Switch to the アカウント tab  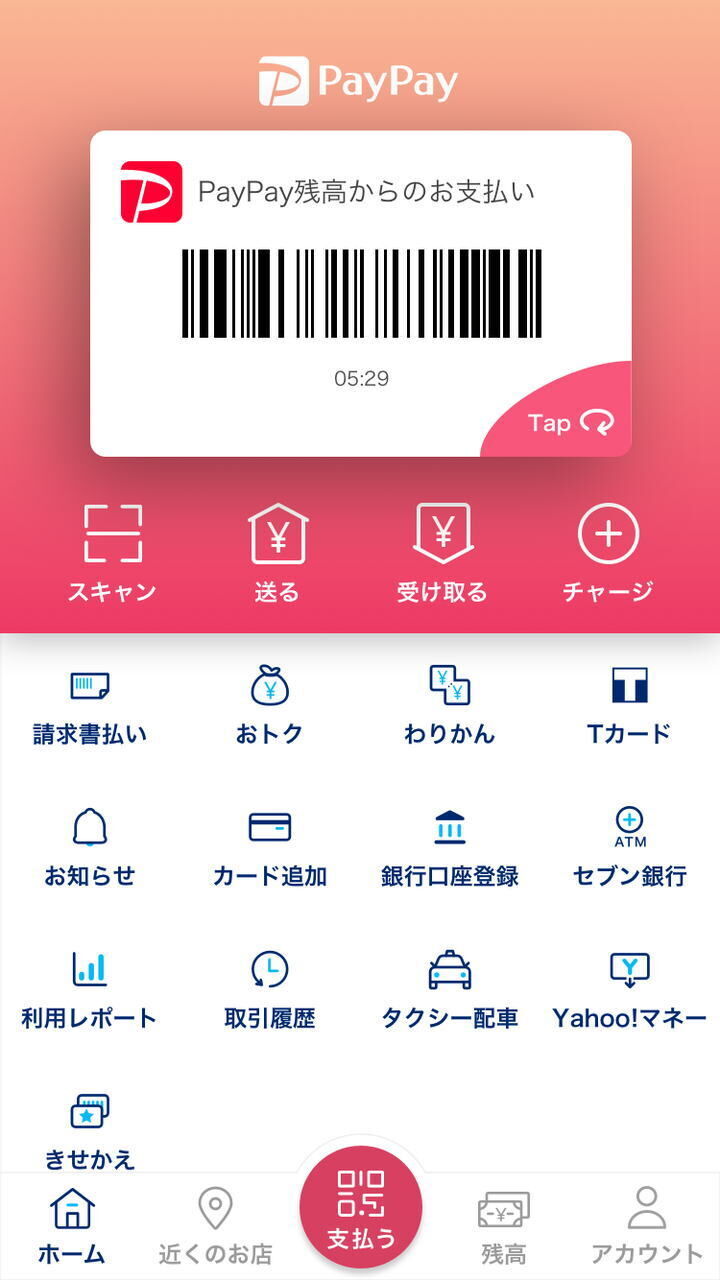click(x=646, y=1225)
